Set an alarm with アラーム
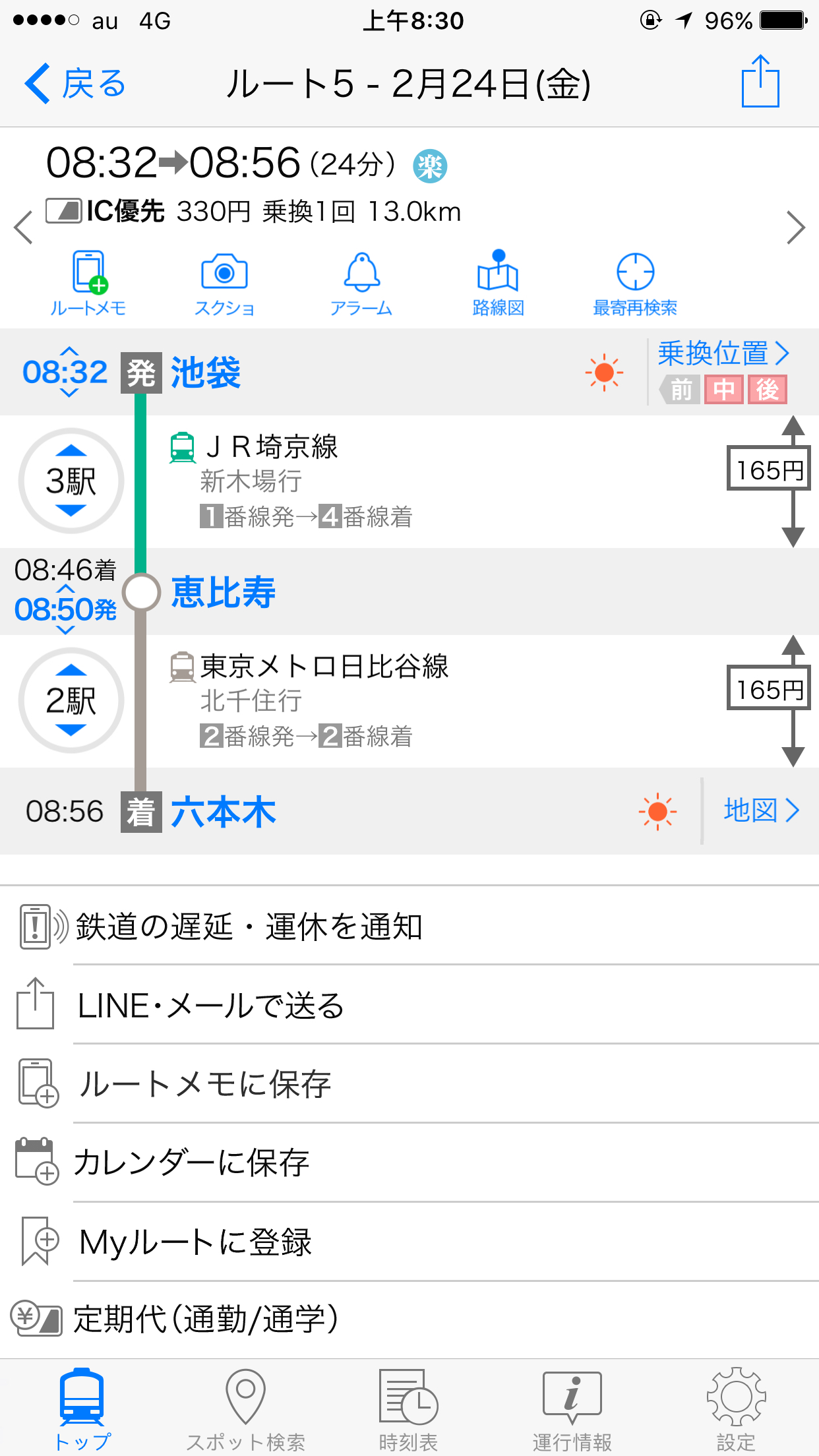Screen dimensions: 819x1456 361,284
